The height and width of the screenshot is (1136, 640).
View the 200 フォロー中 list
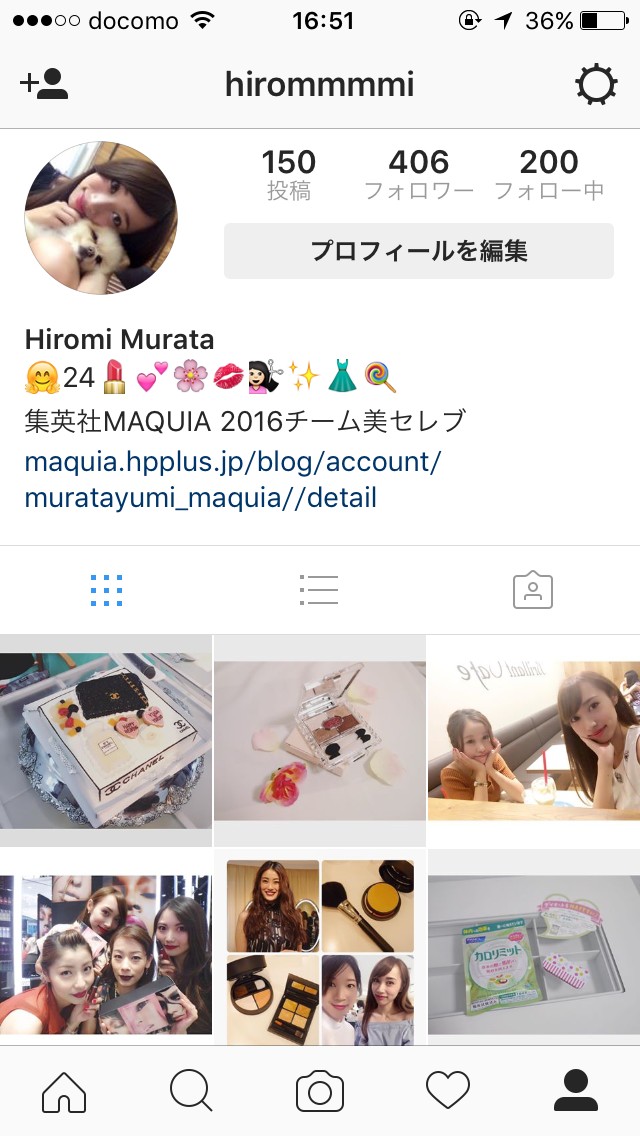click(549, 174)
